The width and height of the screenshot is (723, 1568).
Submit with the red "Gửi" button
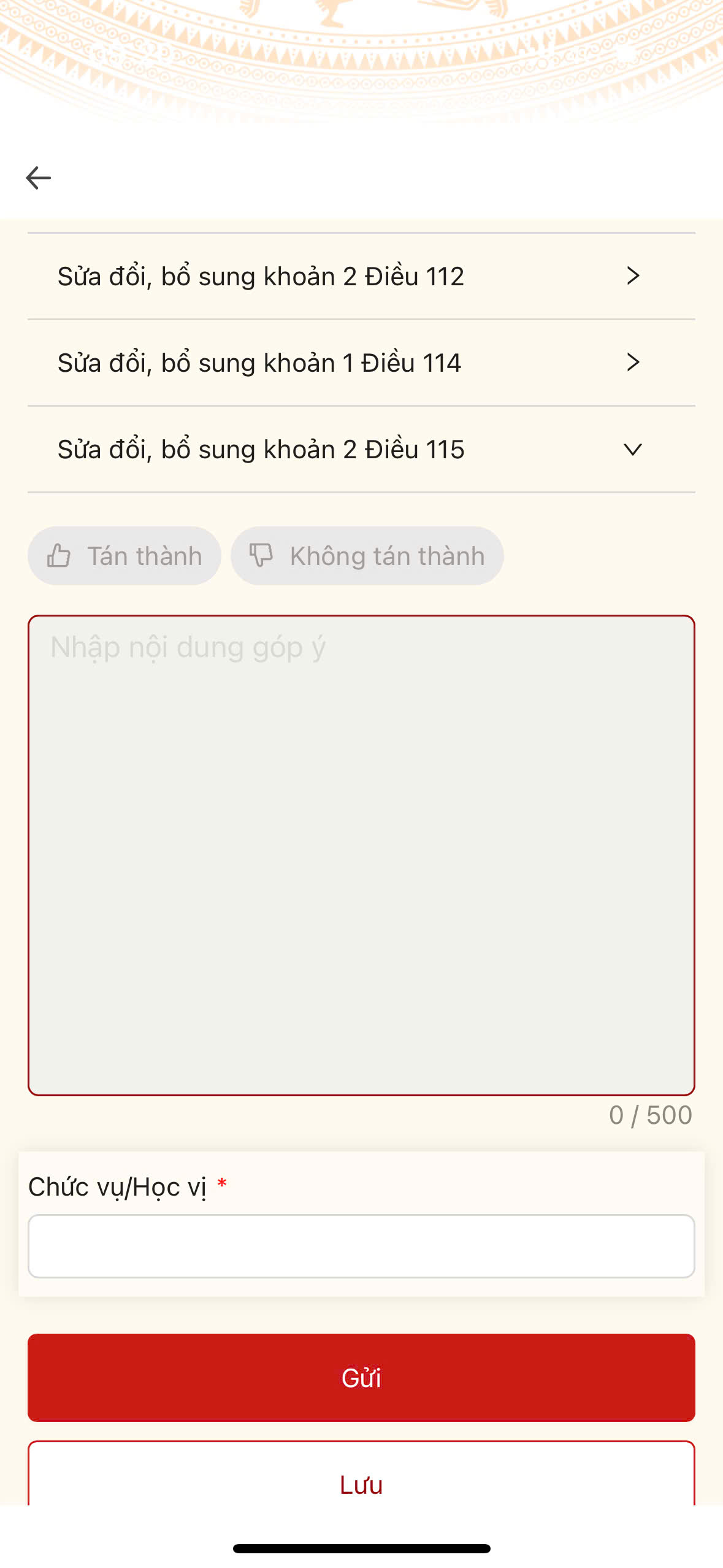click(361, 1377)
